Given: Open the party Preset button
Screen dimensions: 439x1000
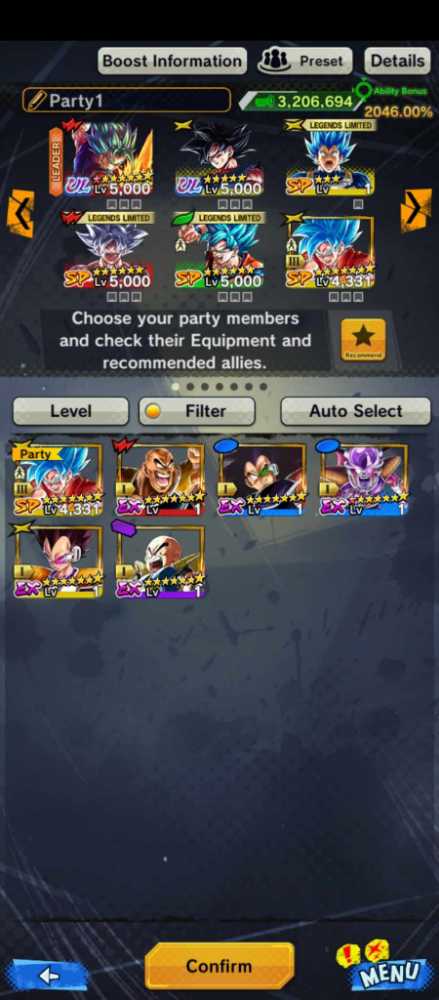Looking at the screenshot, I should tap(305, 61).
